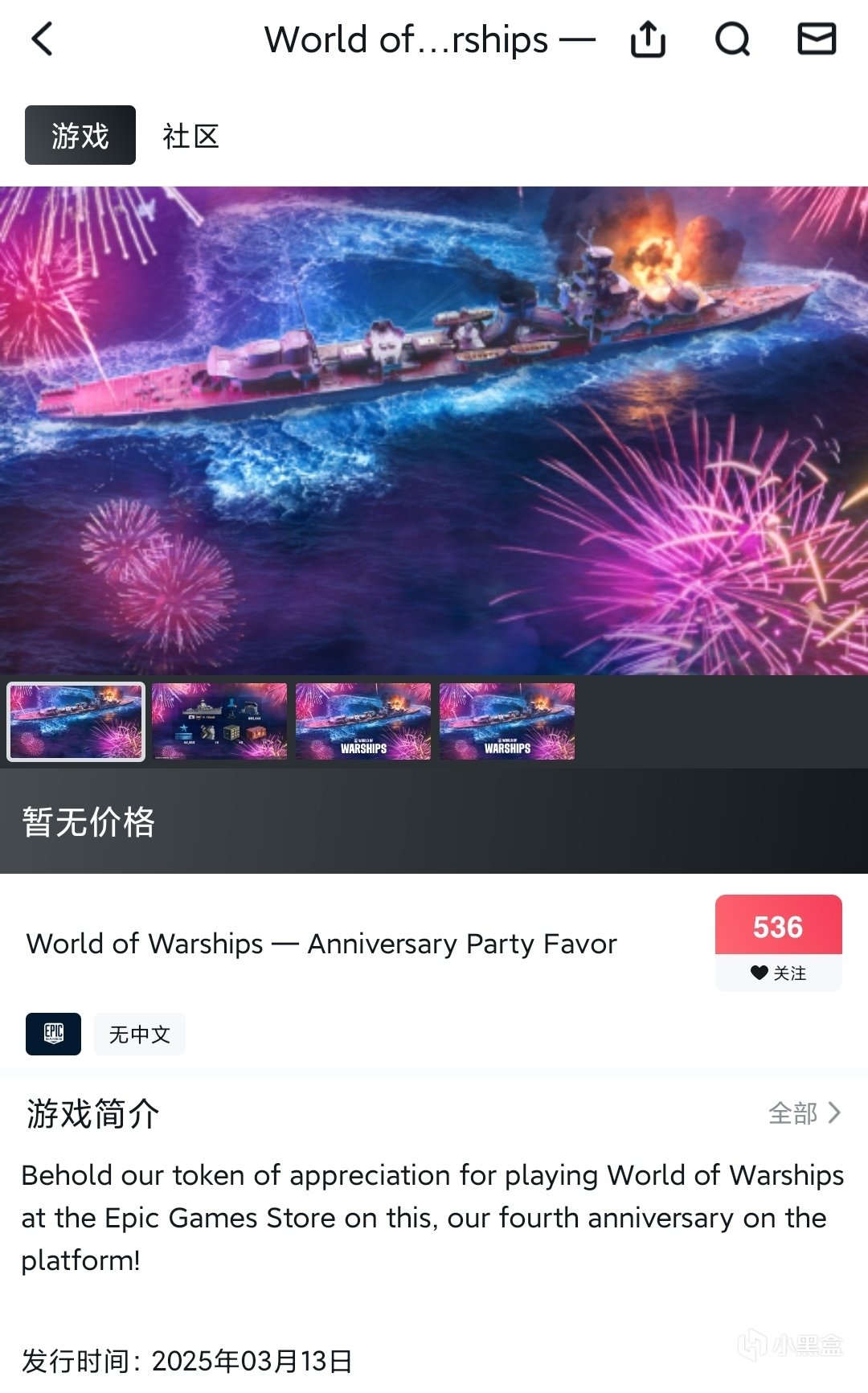Tap the Epic Games platform badge
This screenshot has width=868, height=1393.
[x=53, y=1034]
